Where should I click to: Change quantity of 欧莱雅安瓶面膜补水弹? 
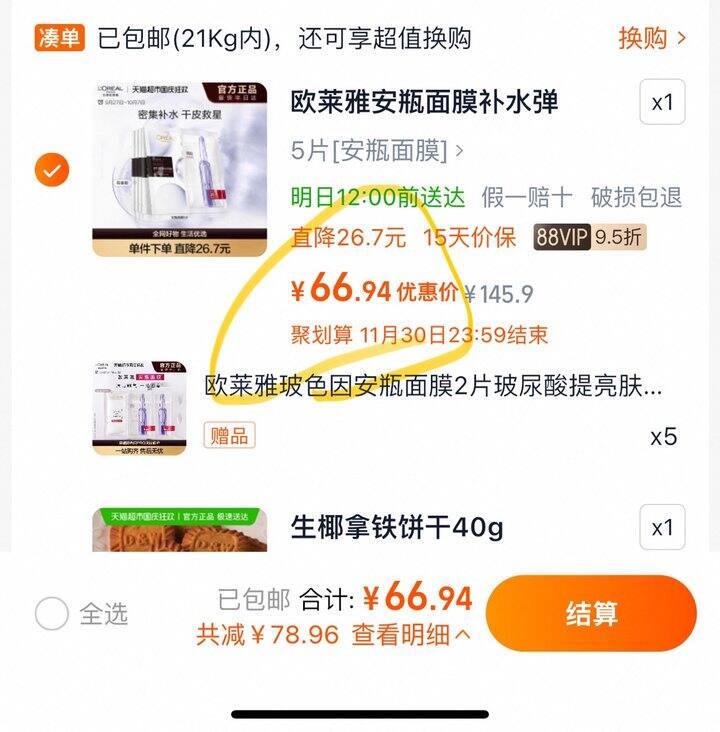662,102
